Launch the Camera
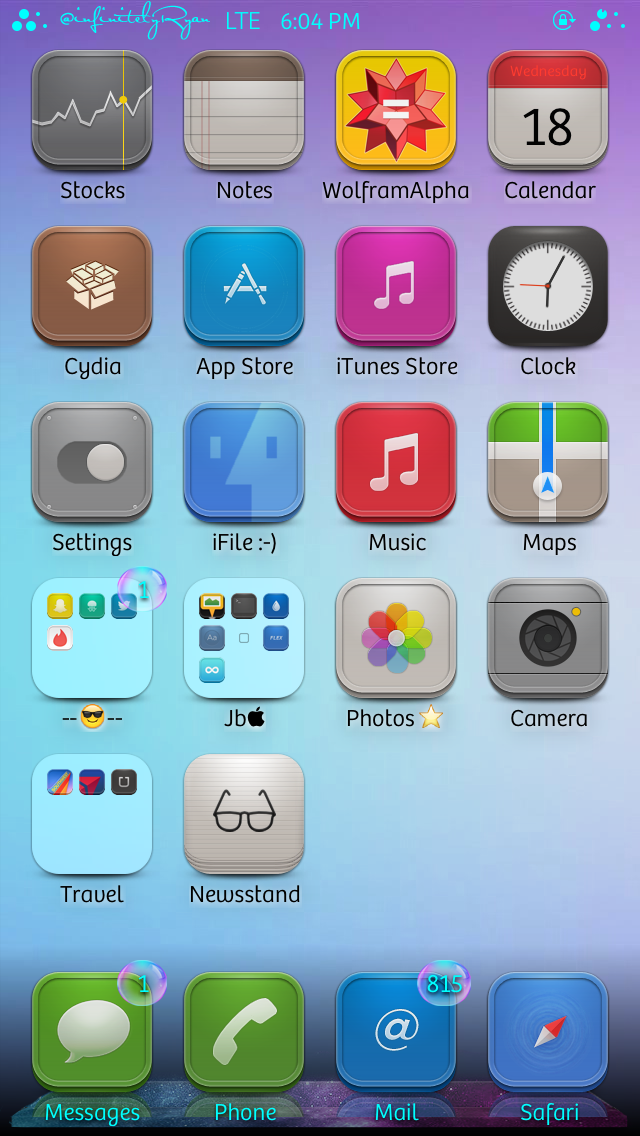 coord(548,636)
